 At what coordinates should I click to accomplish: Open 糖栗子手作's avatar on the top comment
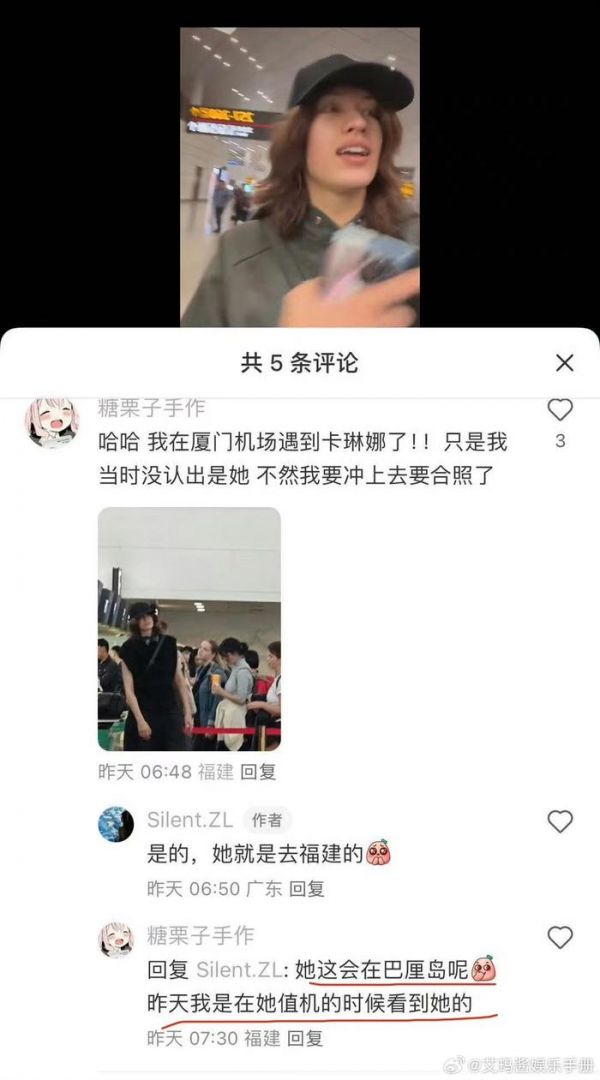(x=52, y=422)
